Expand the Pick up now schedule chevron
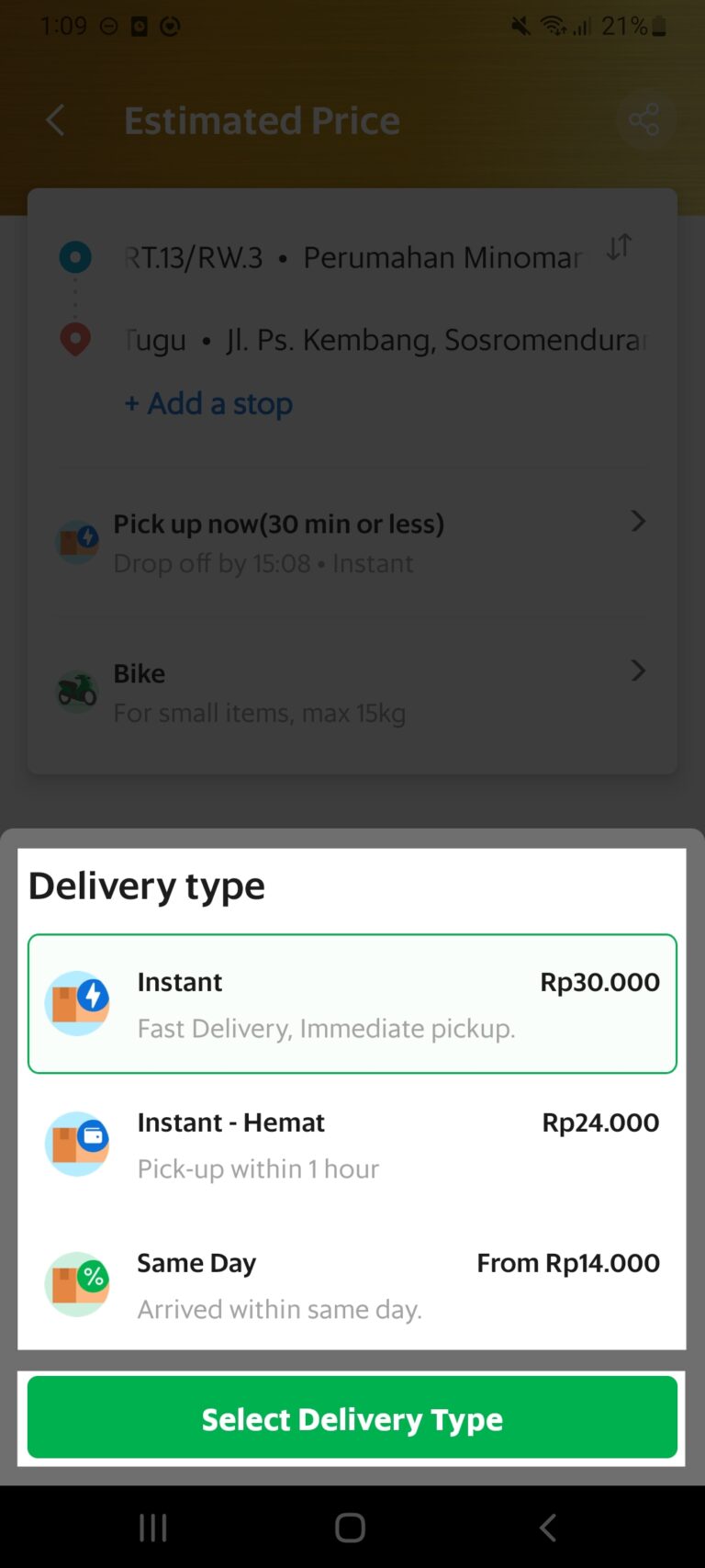The width and height of the screenshot is (705, 1568). point(638,522)
